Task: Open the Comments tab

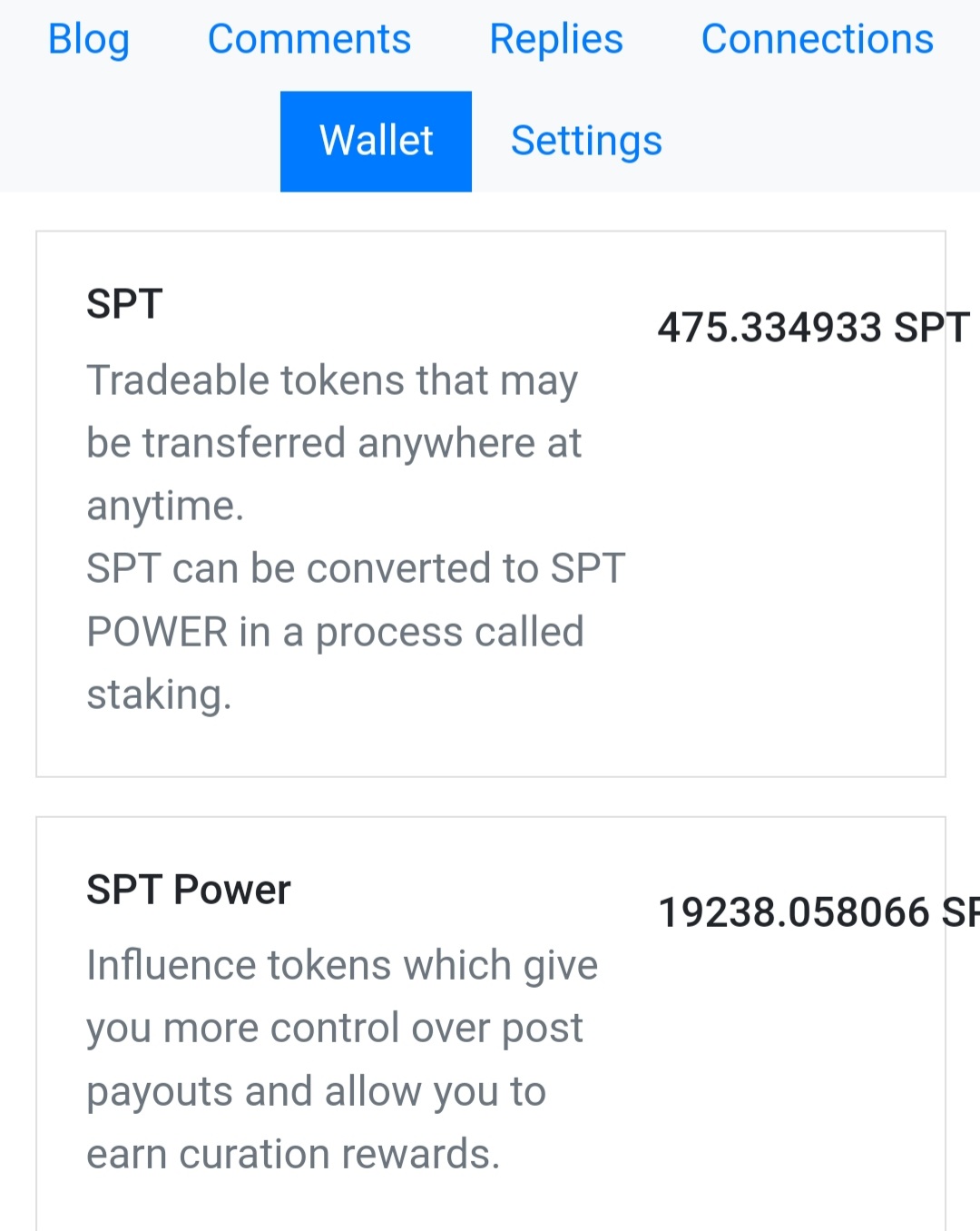Action: [x=309, y=40]
